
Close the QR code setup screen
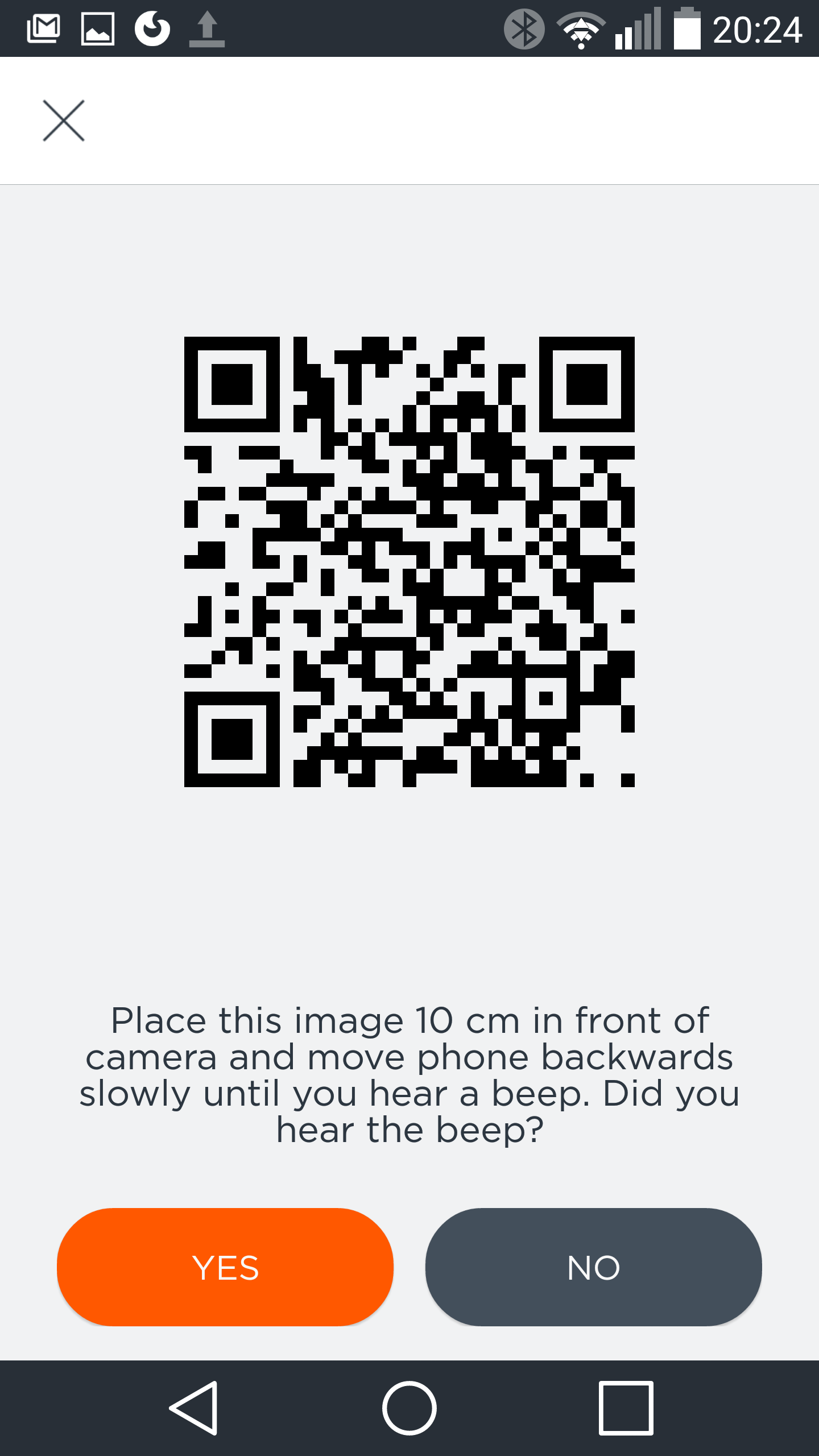64,121
